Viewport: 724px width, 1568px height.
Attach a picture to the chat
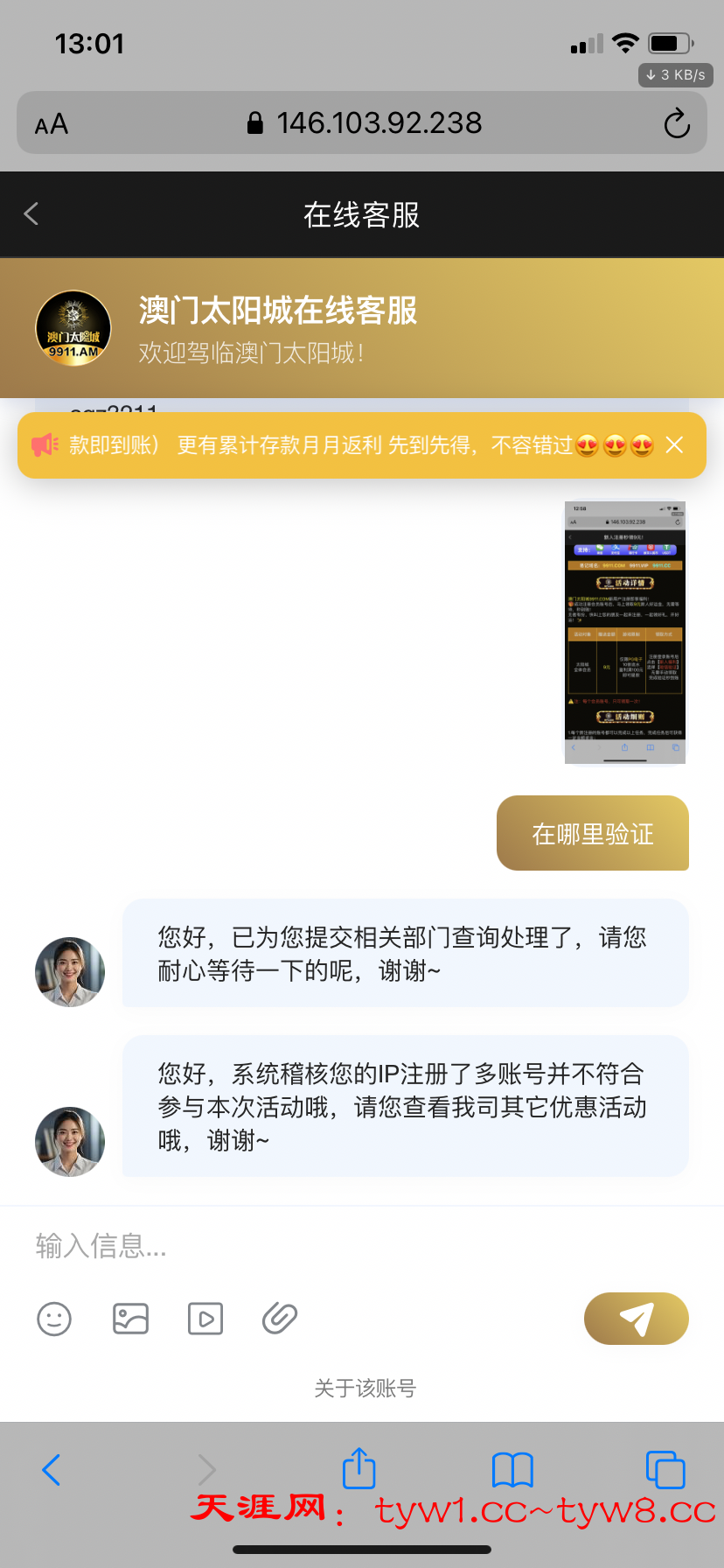tap(130, 1319)
